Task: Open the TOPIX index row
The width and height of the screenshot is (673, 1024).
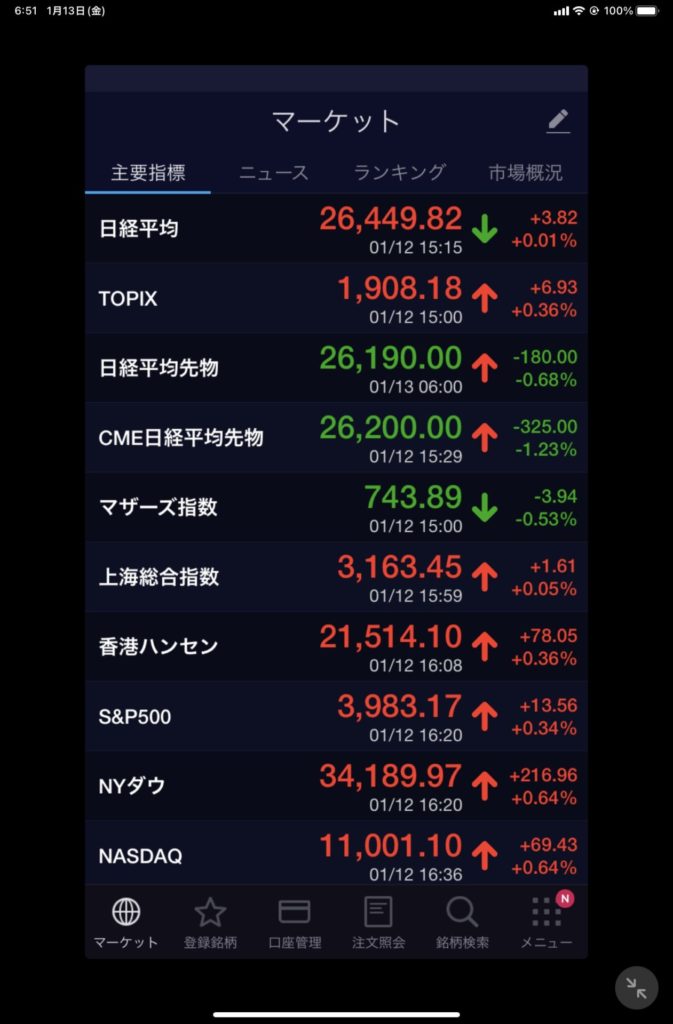Action: point(336,298)
